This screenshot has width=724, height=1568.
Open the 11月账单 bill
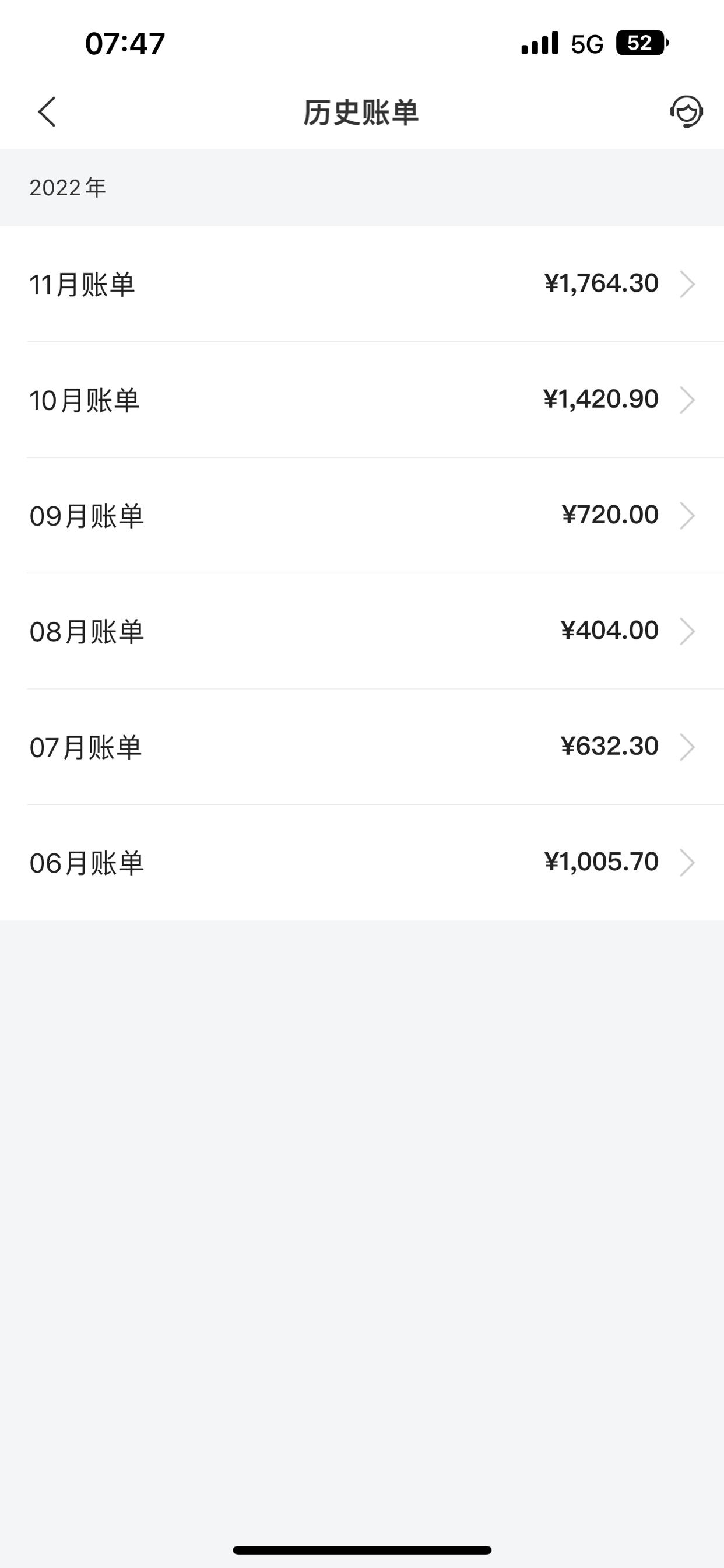point(362,284)
